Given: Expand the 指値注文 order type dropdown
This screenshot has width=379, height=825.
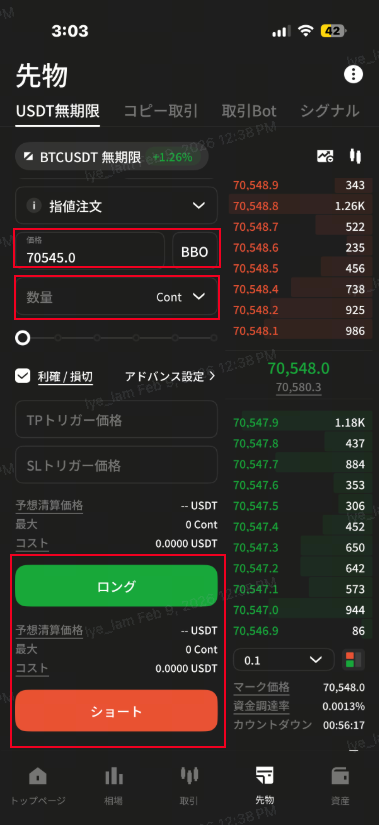Looking at the screenshot, I should click(x=116, y=206).
